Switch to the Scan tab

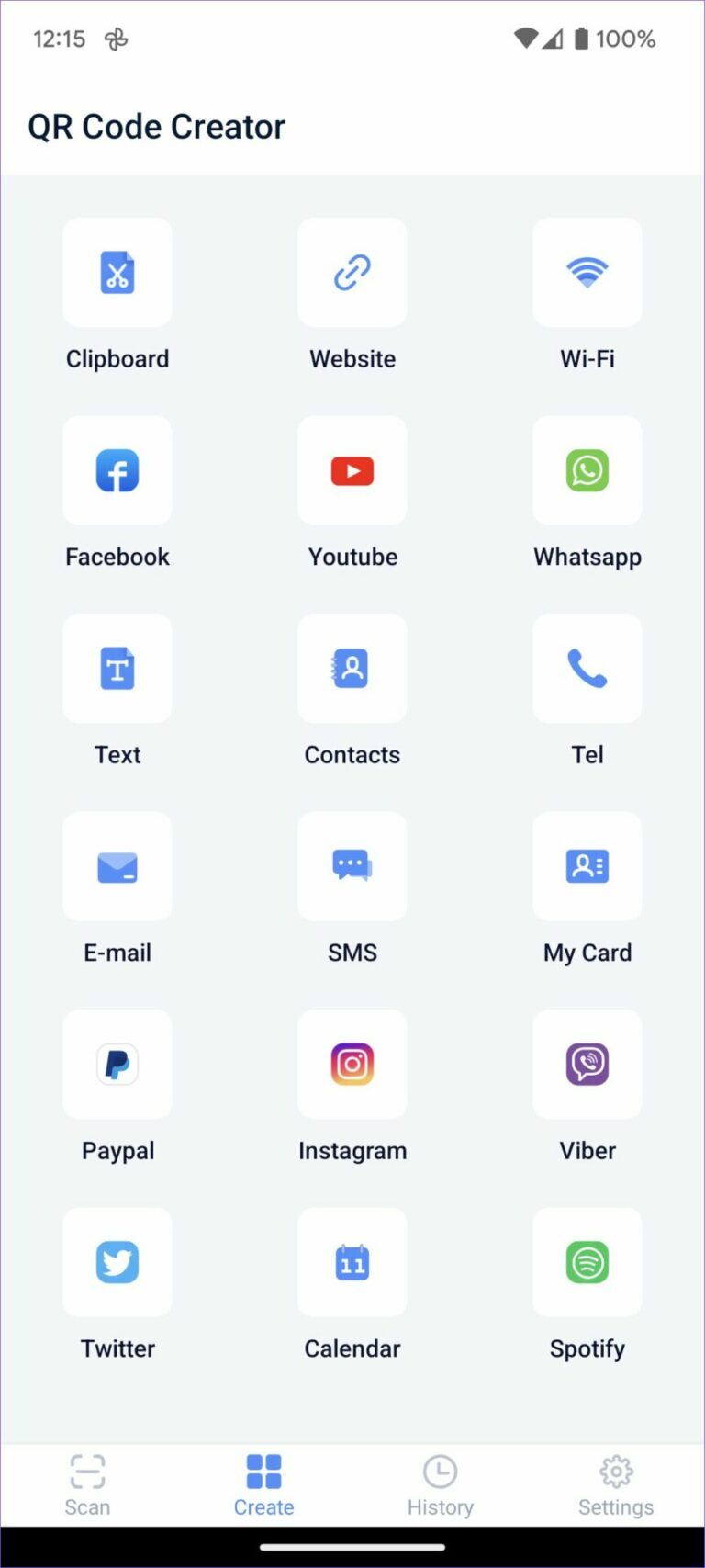click(87, 1485)
